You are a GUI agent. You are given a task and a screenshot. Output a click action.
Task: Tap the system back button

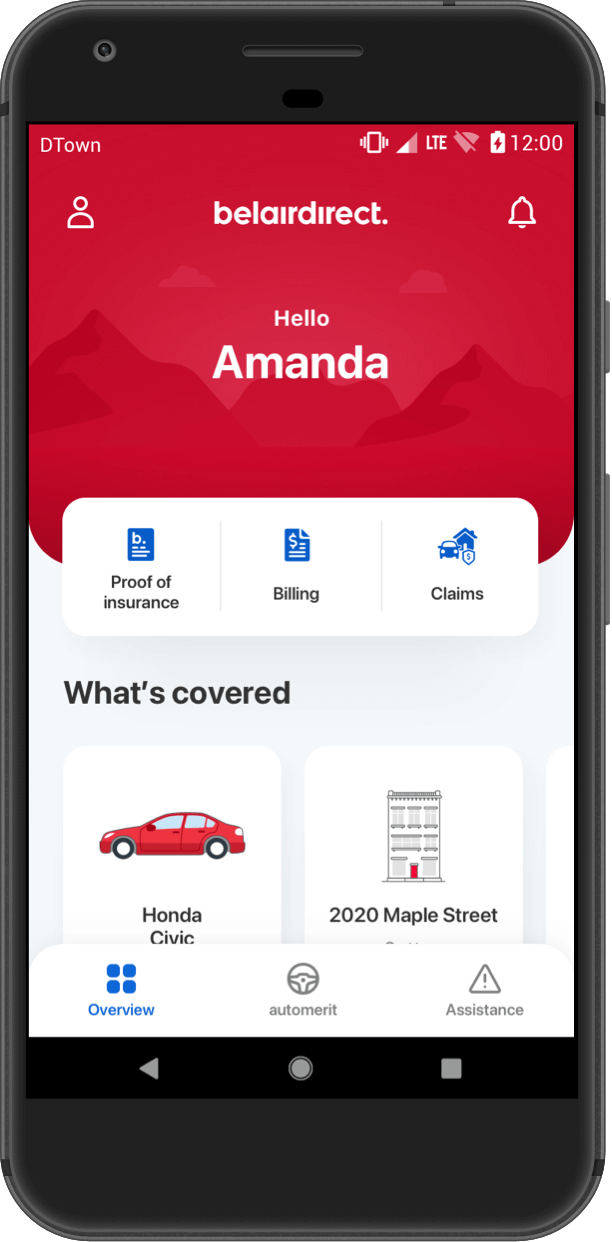(149, 1068)
